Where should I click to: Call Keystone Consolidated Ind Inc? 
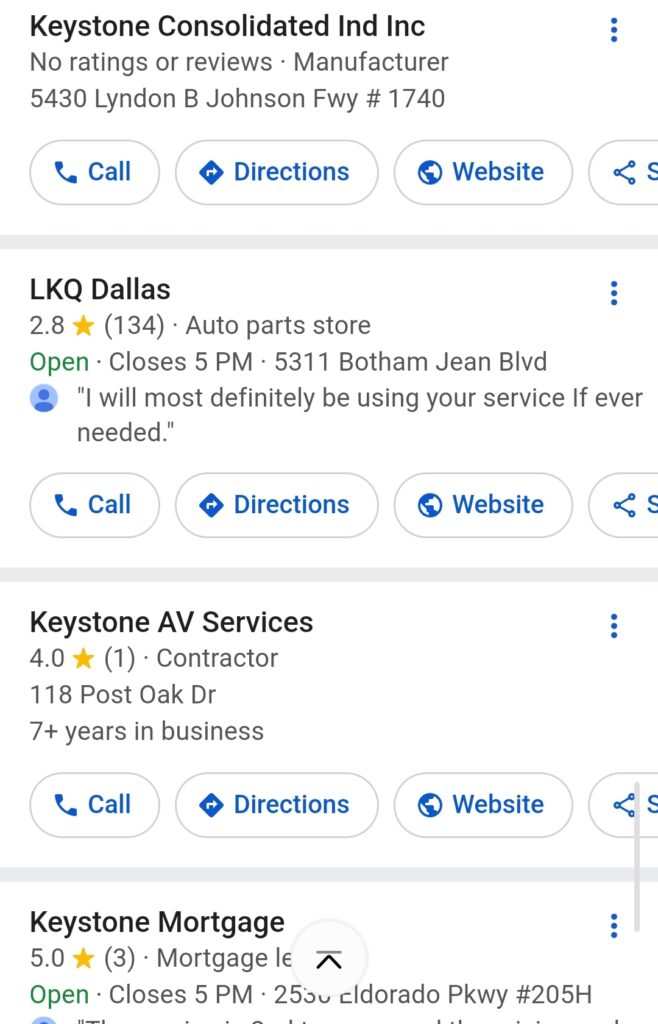click(94, 172)
